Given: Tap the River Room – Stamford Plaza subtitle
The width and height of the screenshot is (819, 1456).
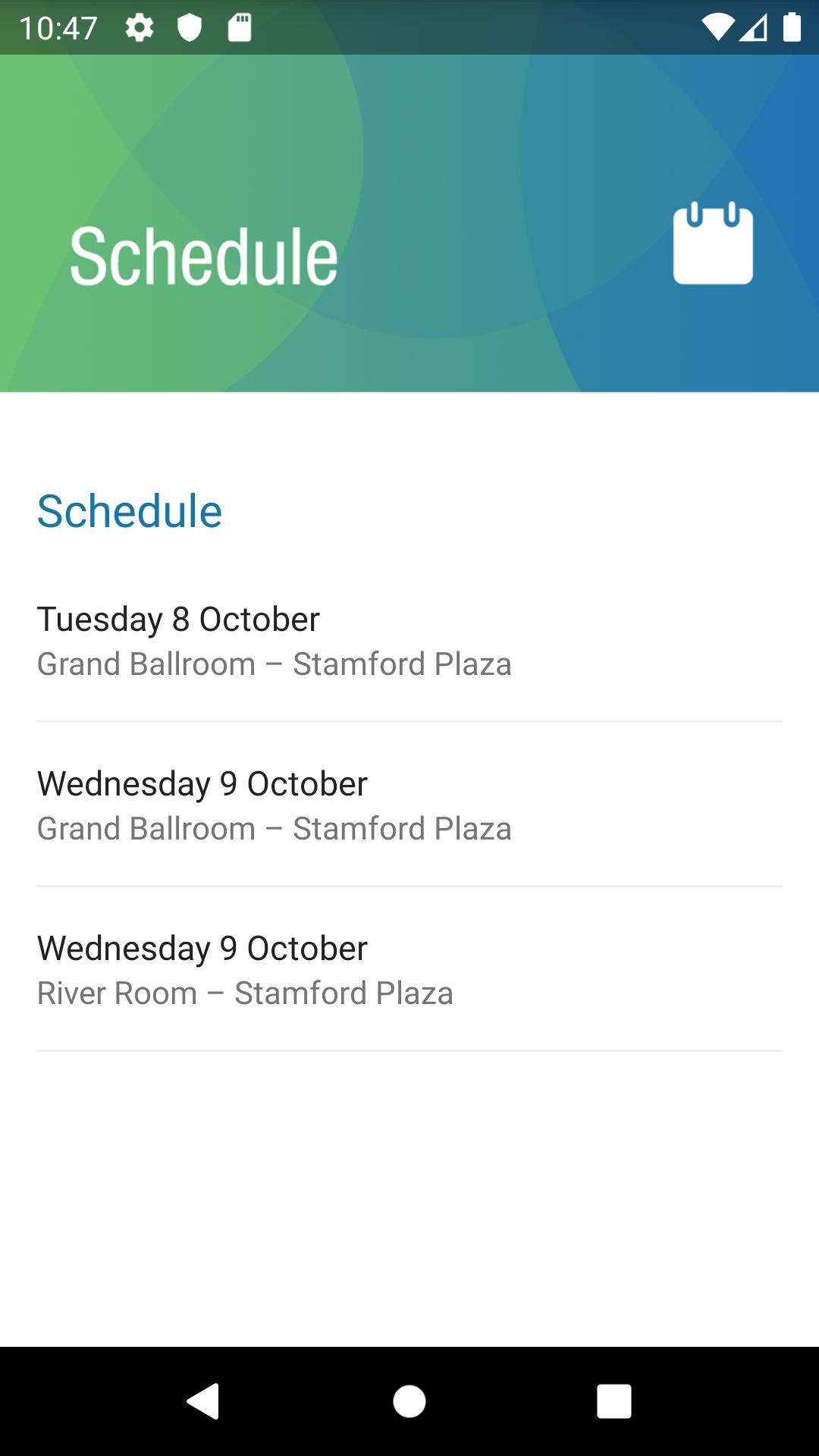Looking at the screenshot, I should pyautogui.click(x=246, y=993).
